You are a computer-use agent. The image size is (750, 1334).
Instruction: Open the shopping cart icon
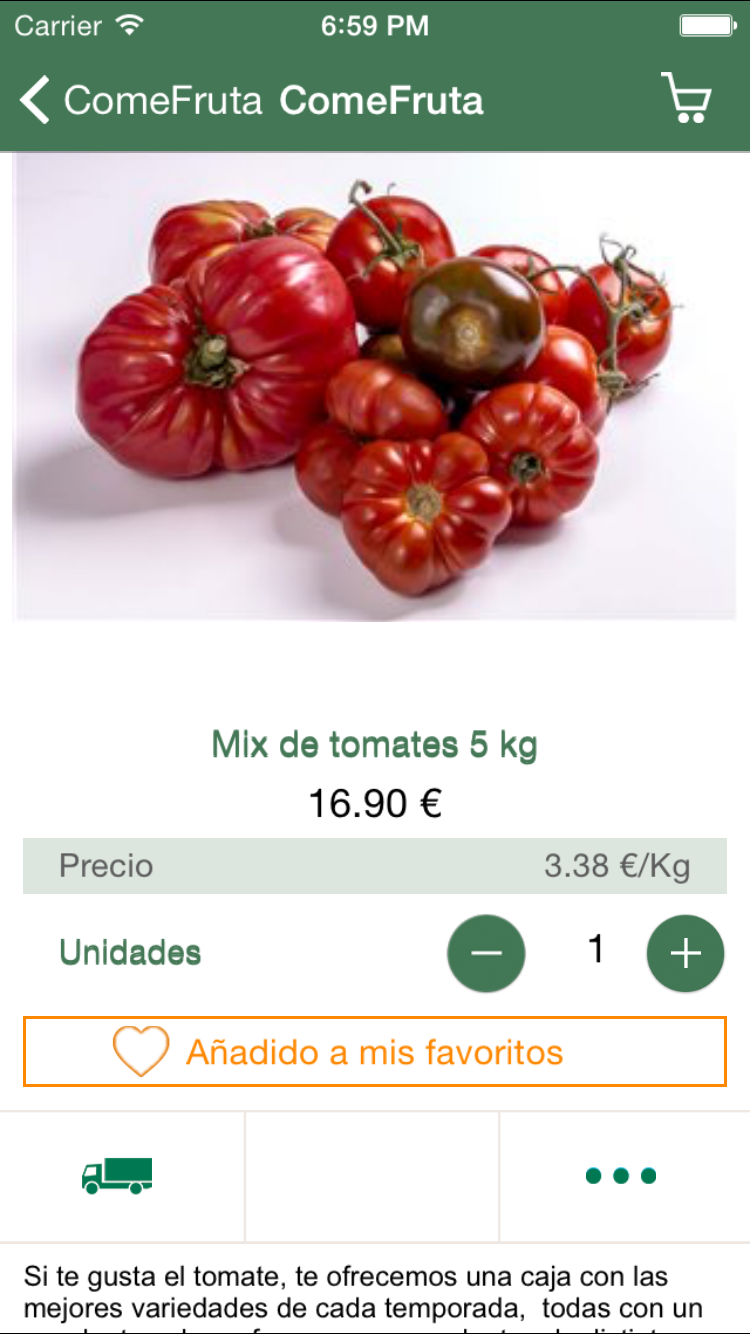(x=686, y=99)
